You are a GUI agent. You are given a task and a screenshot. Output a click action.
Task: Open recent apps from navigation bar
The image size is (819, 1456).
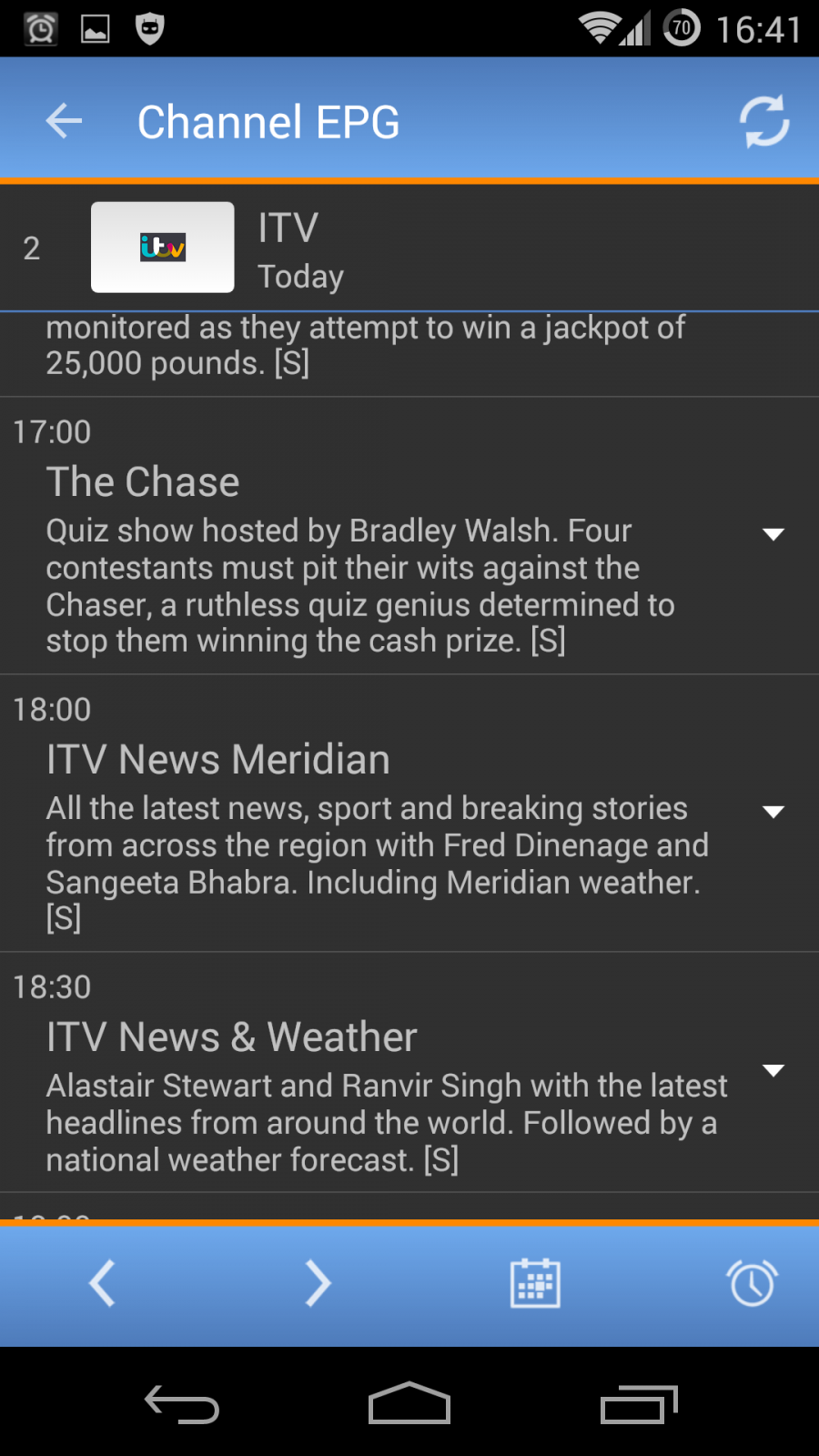pyautogui.click(x=639, y=1404)
